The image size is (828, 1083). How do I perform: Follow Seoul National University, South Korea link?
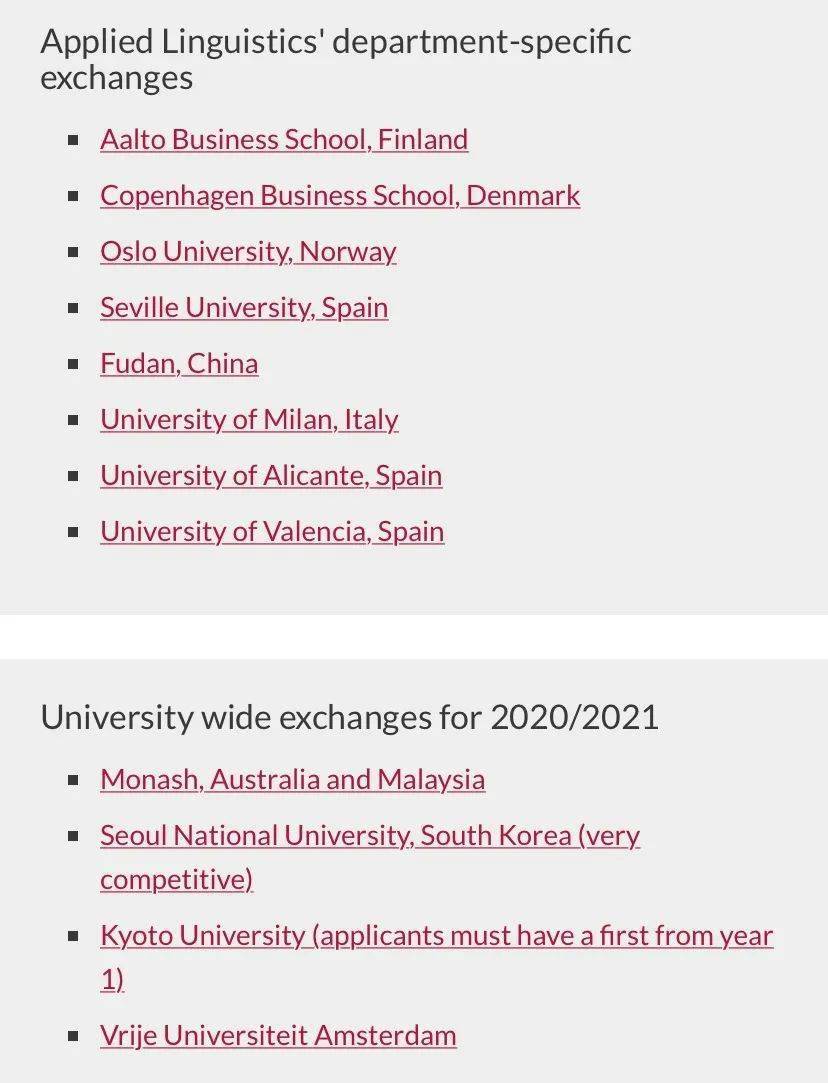(369, 835)
